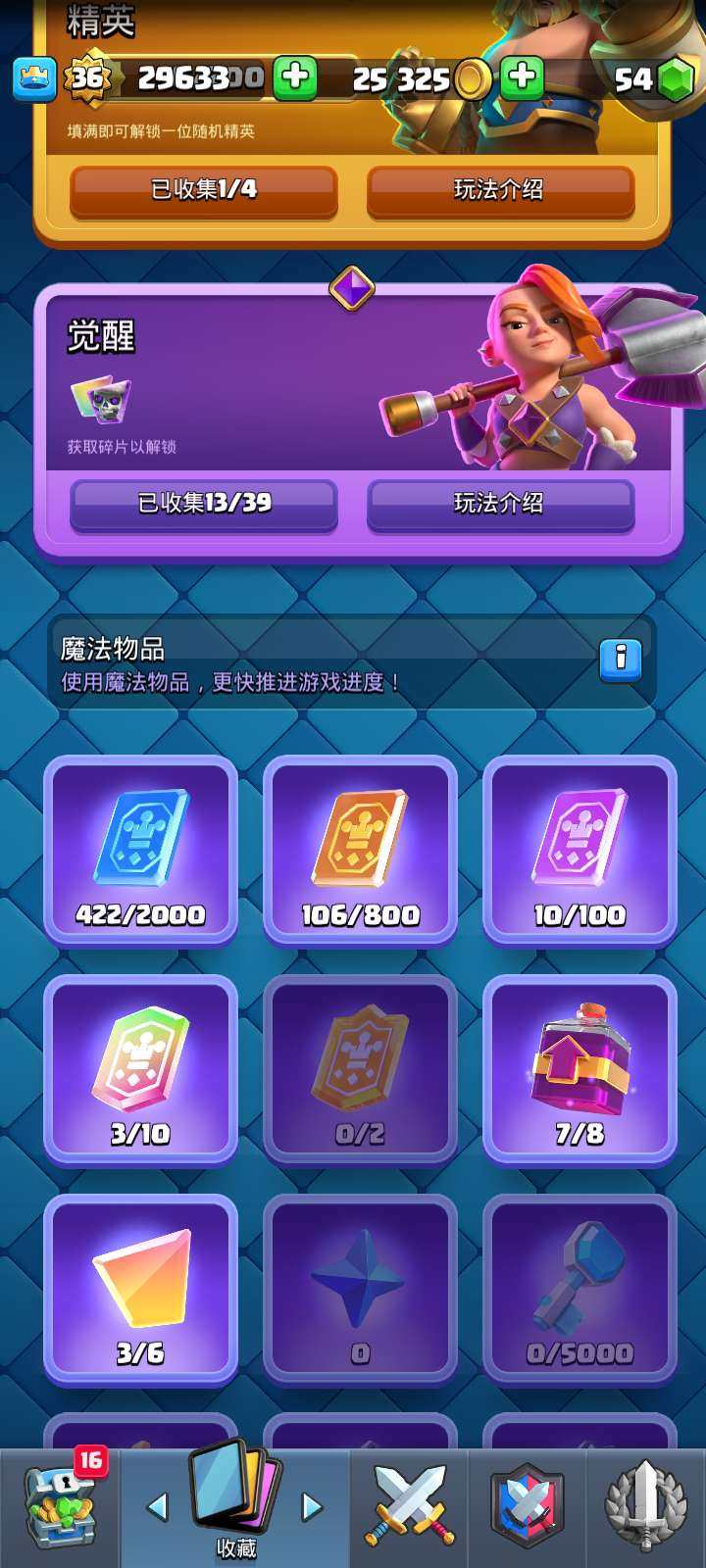Open the 已收集13/39 awakening collection
Image resolution: width=706 pixels, height=1568 pixels.
[204, 504]
